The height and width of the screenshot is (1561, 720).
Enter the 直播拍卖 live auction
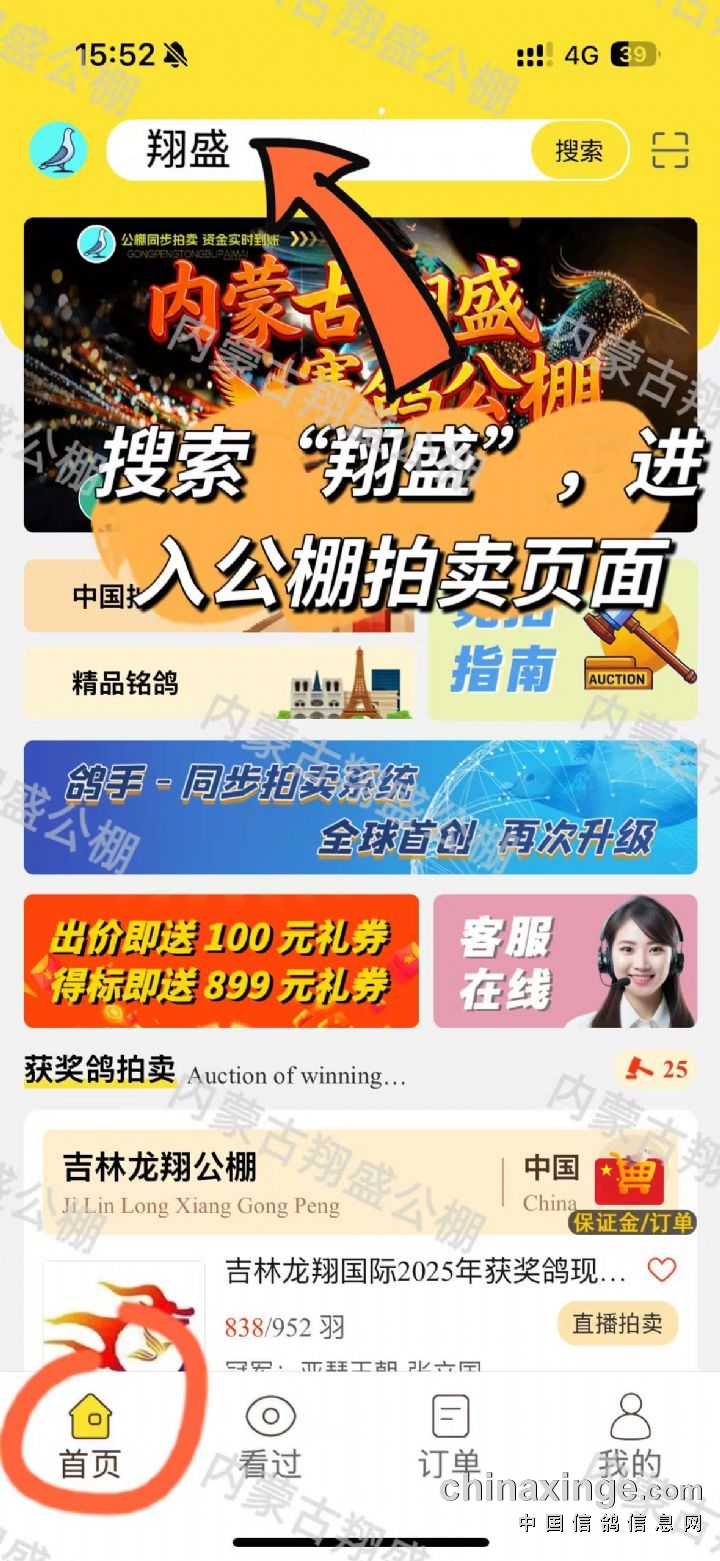tap(617, 1323)
